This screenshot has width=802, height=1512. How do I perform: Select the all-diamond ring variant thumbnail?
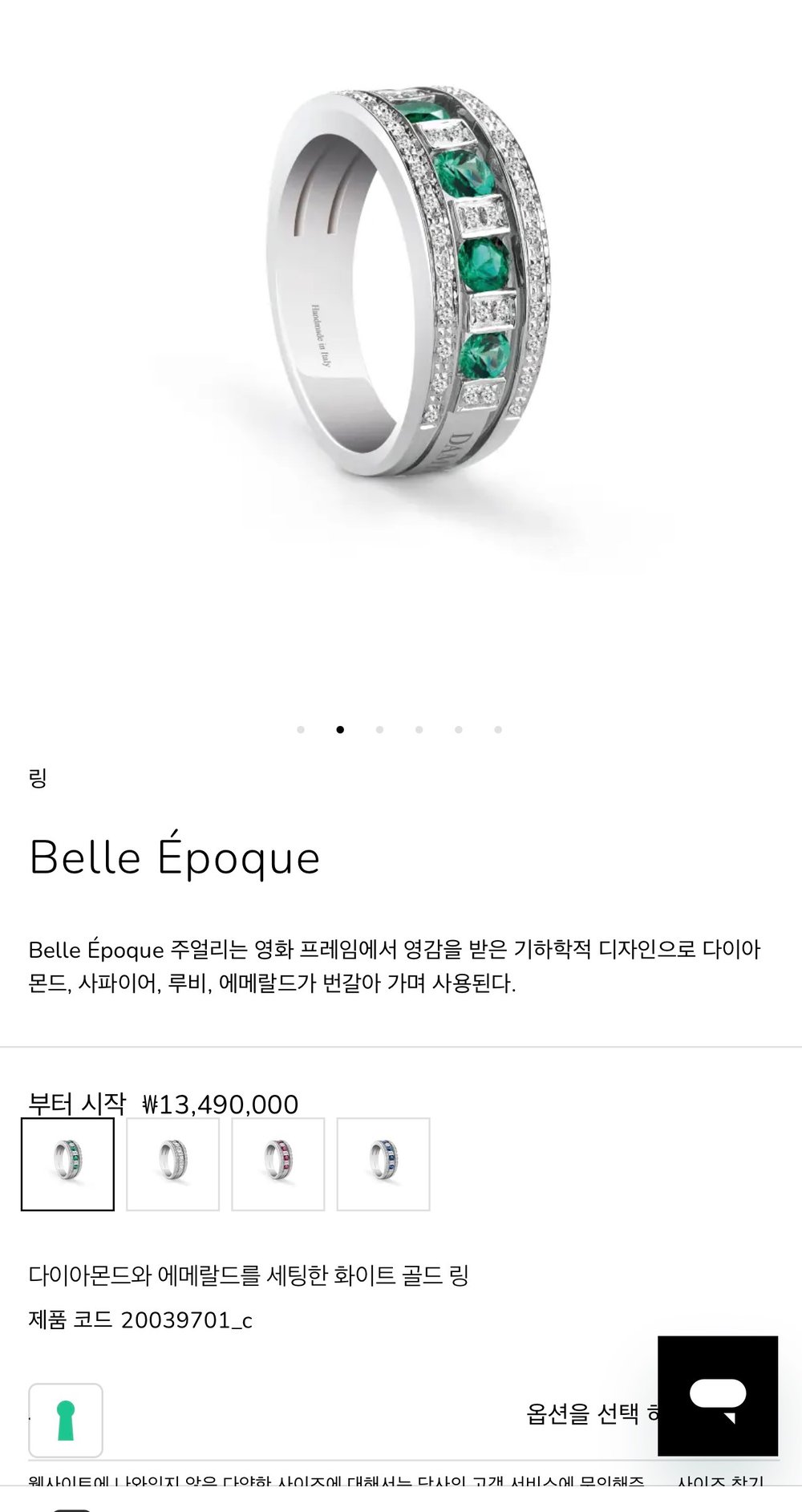point(172,1163)
